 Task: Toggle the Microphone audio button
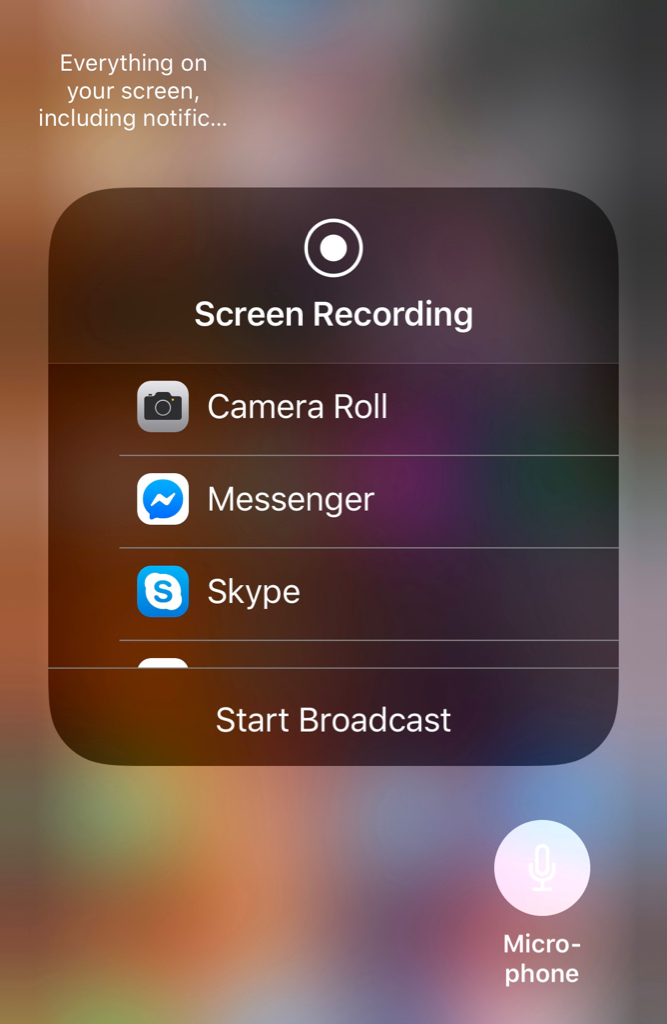[541, 868]
